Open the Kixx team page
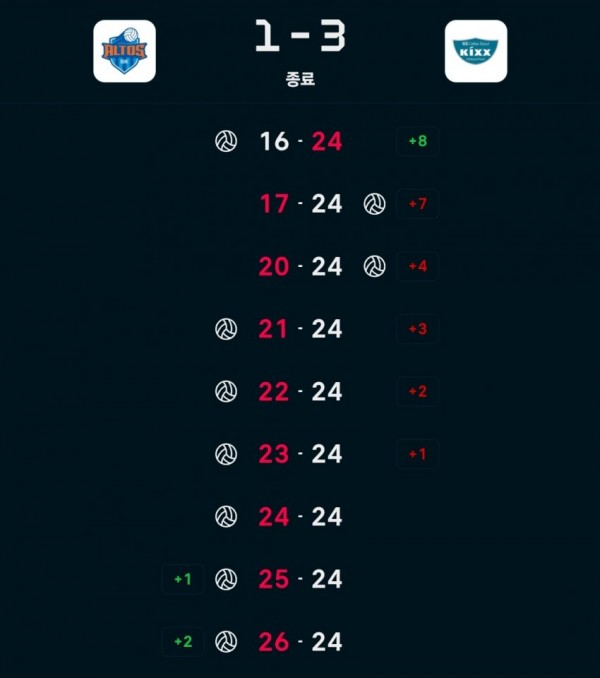The image size is (600, 678). pyautogui.click(x=475, y=51)
